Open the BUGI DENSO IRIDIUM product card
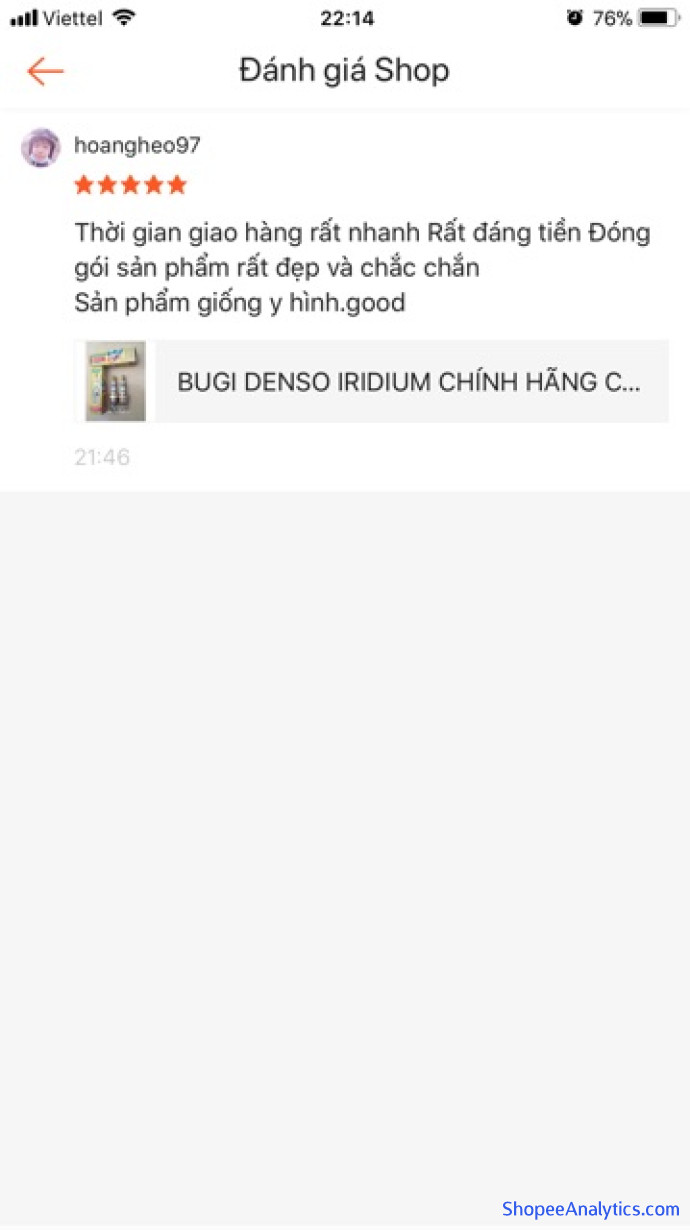Screen dimensions: 690x1230 pyautogui.click(x=372, y=382)
